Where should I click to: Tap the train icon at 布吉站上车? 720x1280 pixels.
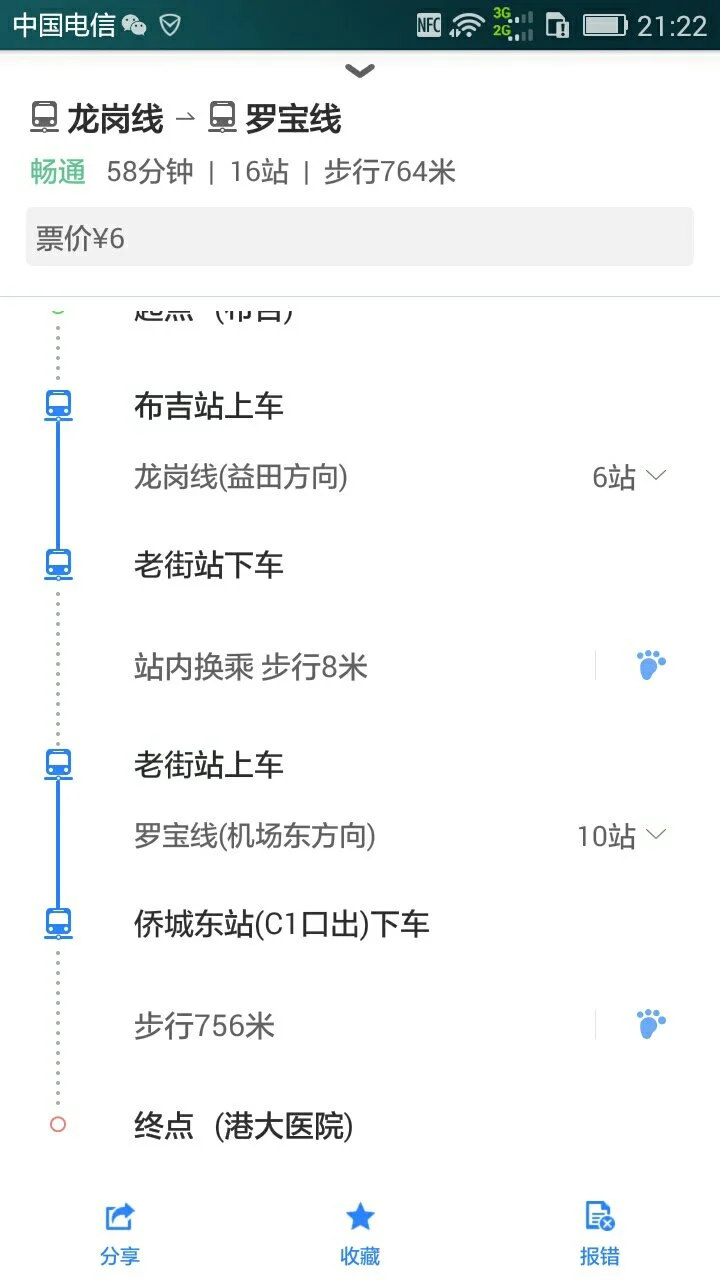click(x=57, y=404)
